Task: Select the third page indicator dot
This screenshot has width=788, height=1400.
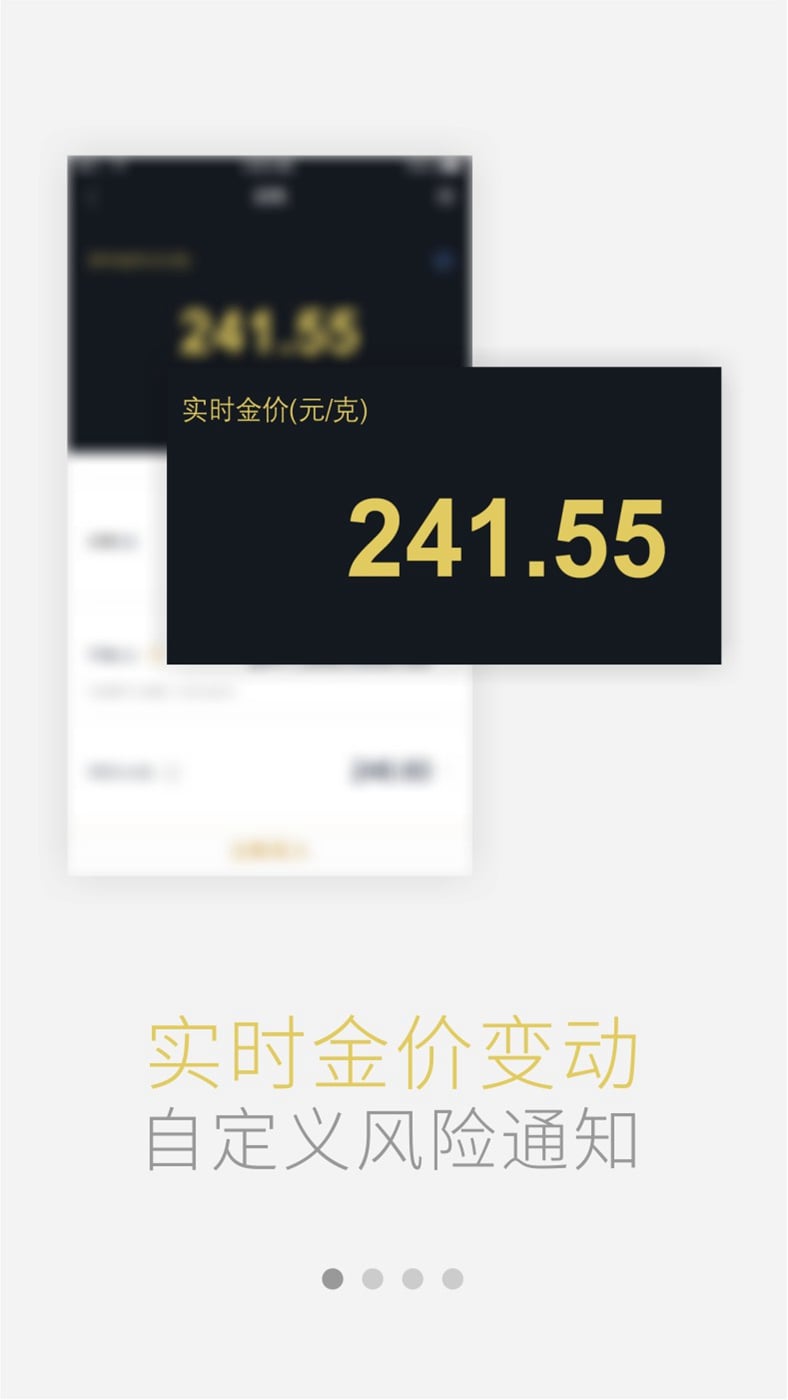Action: click(413, 1279)
